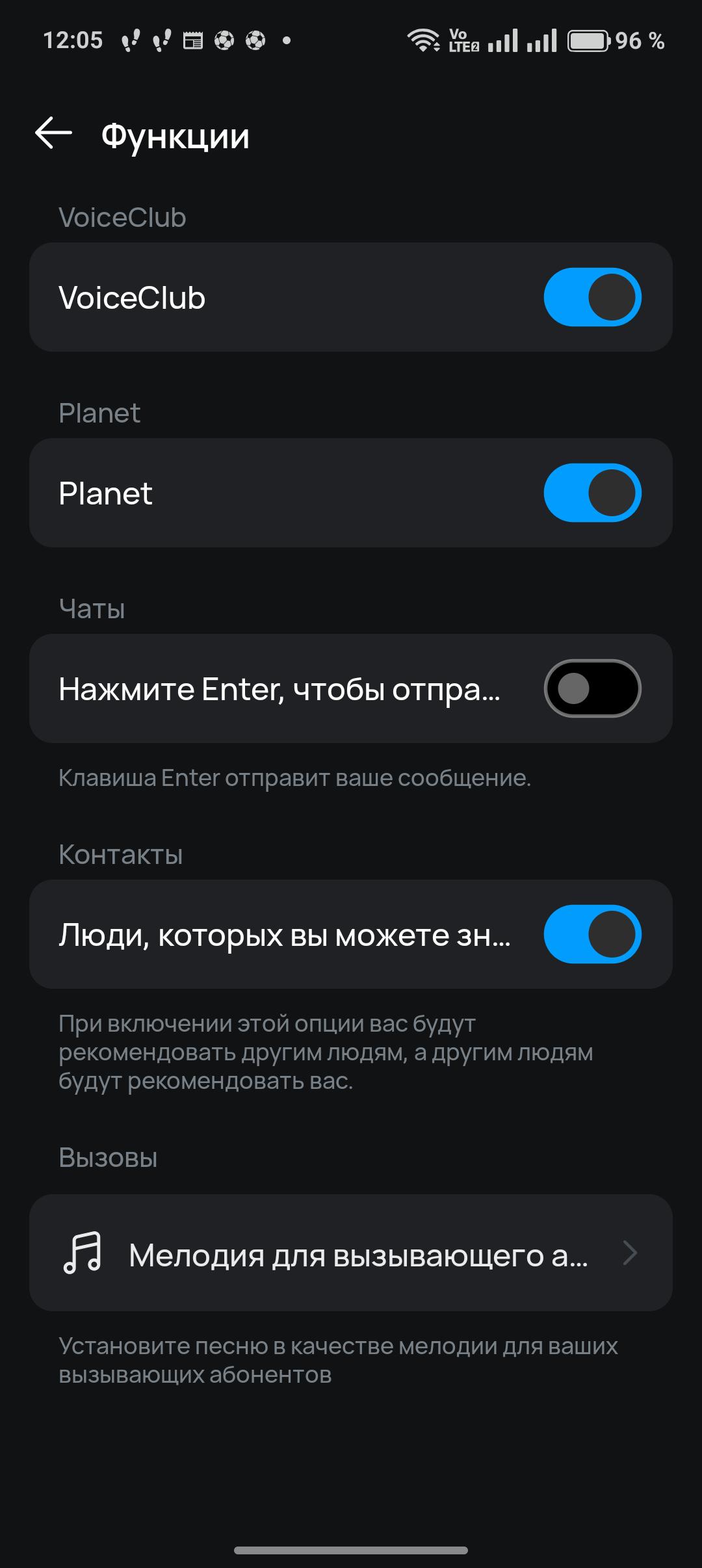This screenshot has height=1568, width=702.
Task: Tap the Функции screen title
Action: [x=175, y=135]
